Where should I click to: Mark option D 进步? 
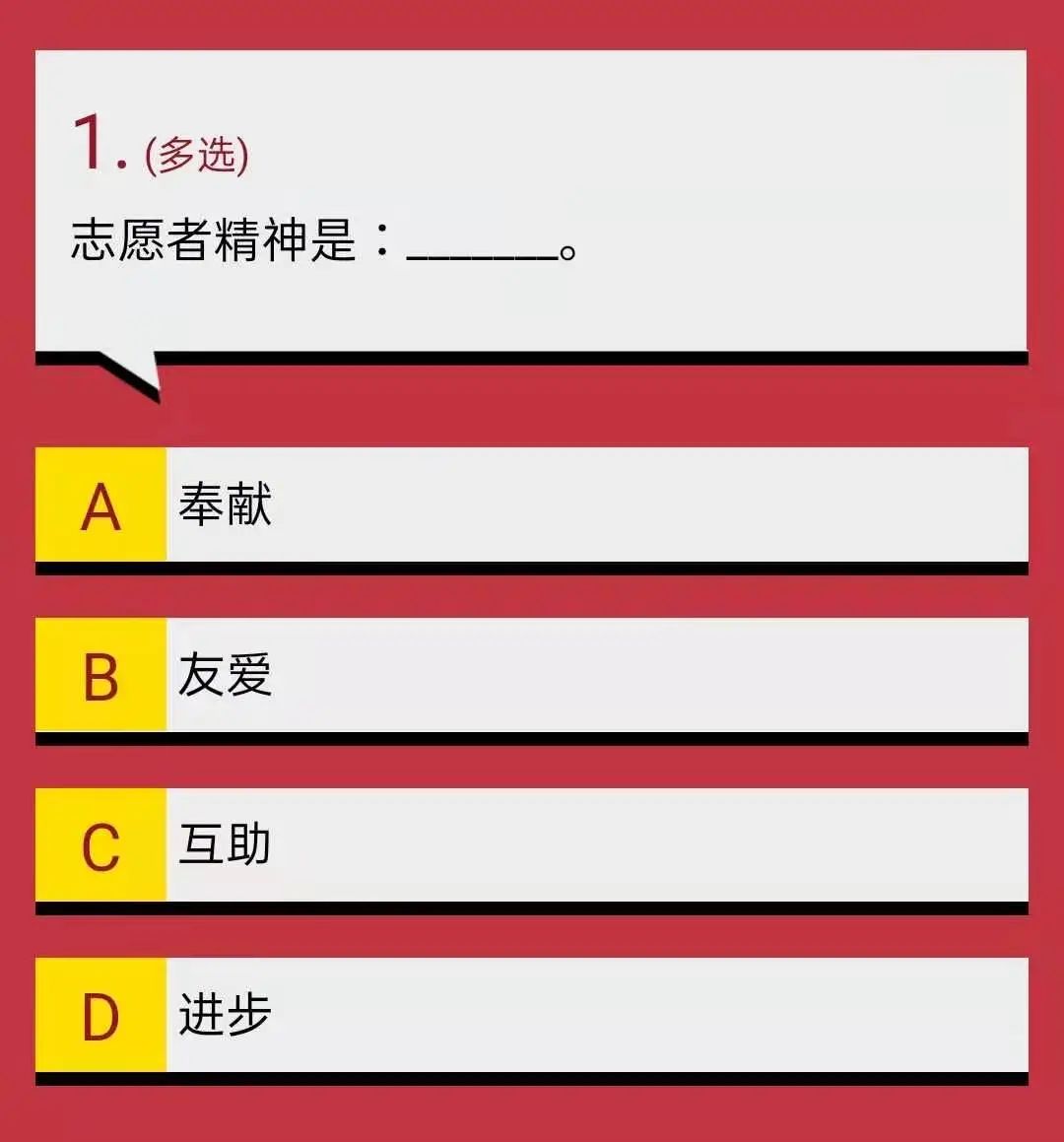click(532, 1015)
